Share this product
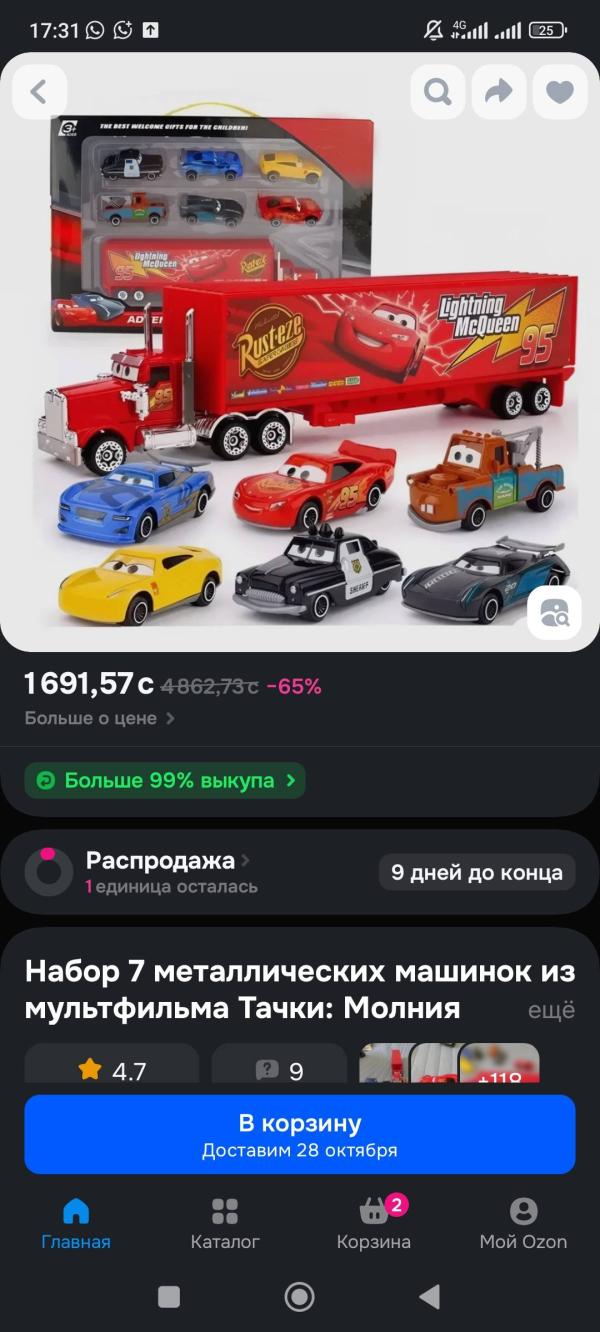600x1332 pixels. pos(498,92)
